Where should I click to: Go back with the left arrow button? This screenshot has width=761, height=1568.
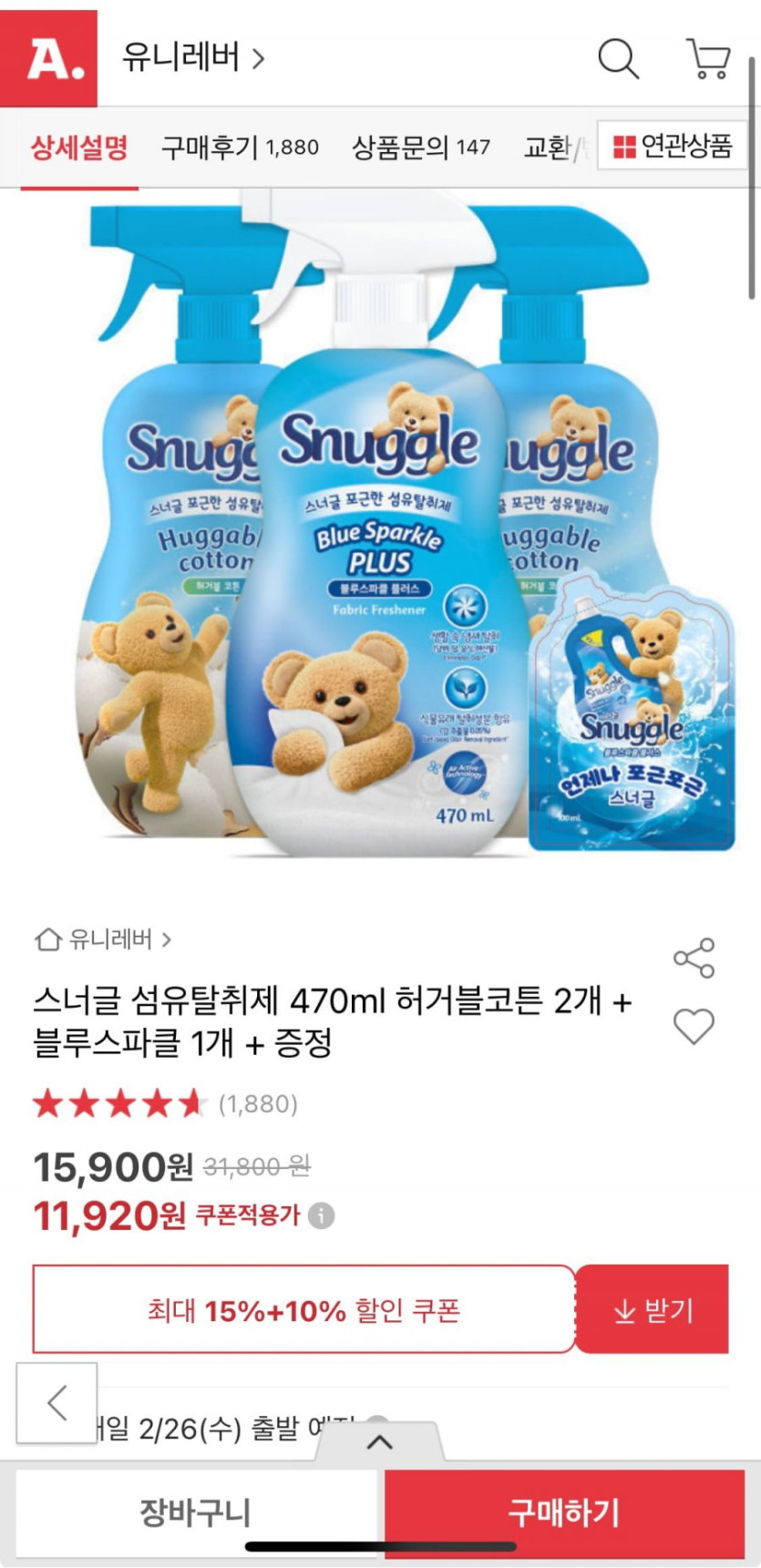click(57, 1403)
